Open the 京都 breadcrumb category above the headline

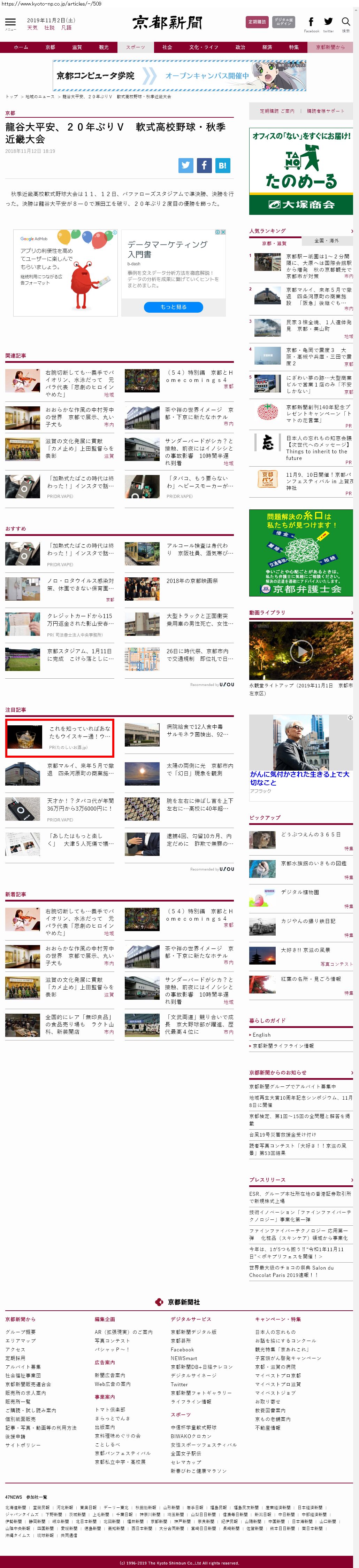coord(10,113)
